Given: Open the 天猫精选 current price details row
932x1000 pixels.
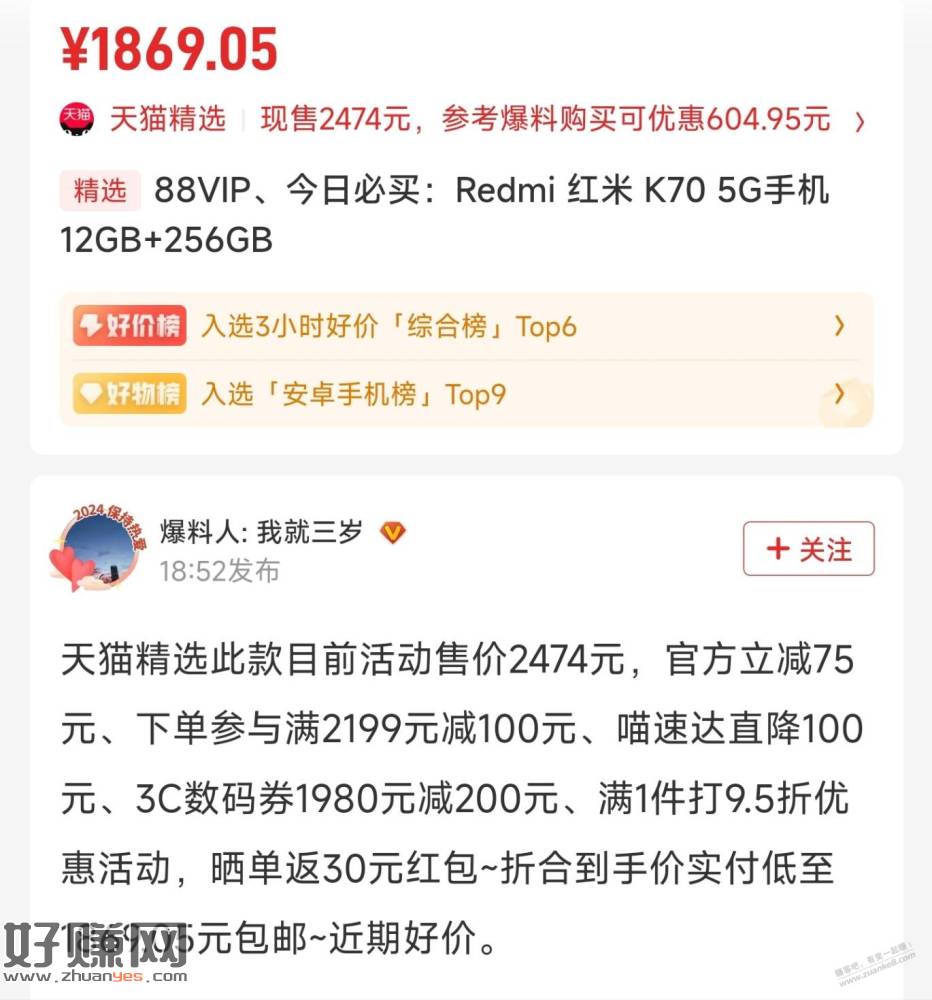Looking at the screenshot, I should click(465, 121).
